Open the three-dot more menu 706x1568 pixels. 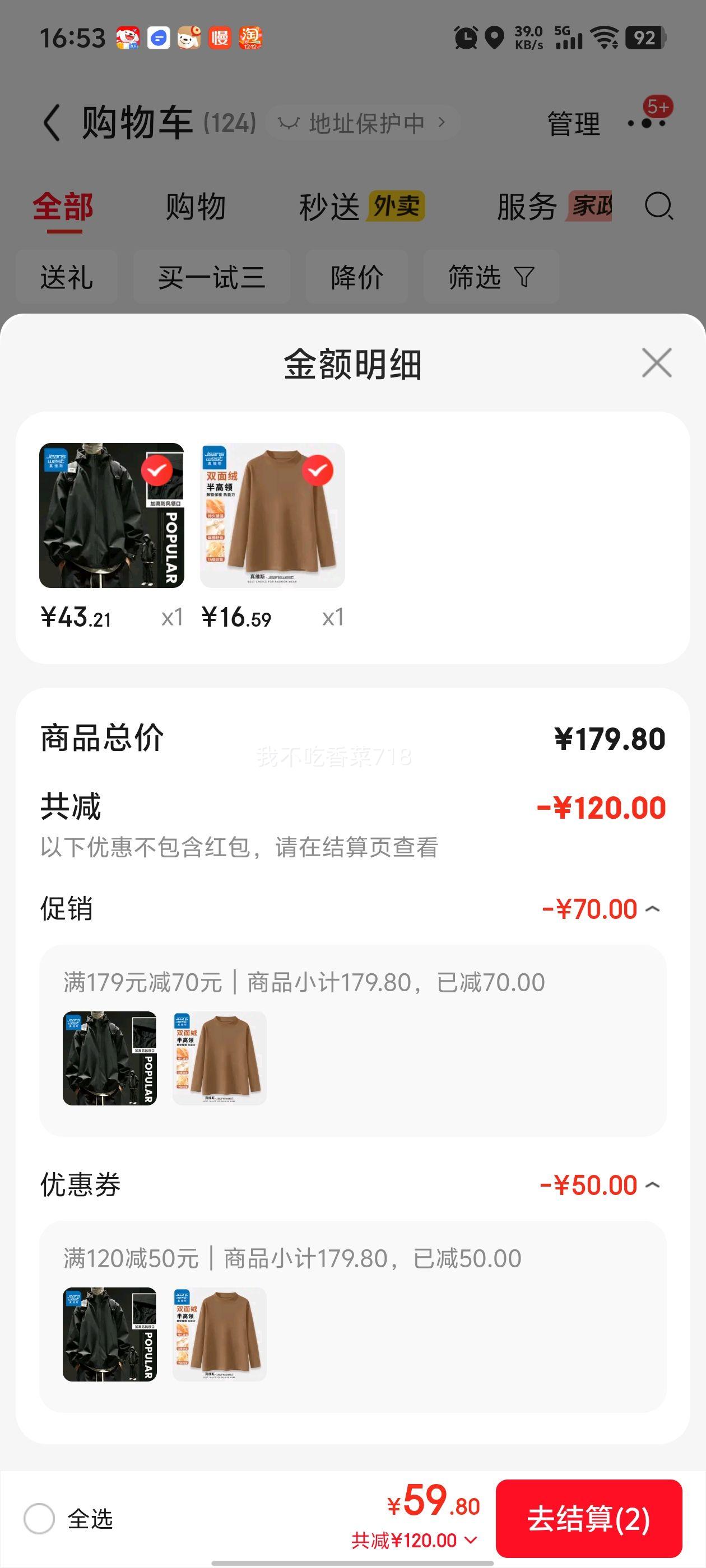point(646,122)
